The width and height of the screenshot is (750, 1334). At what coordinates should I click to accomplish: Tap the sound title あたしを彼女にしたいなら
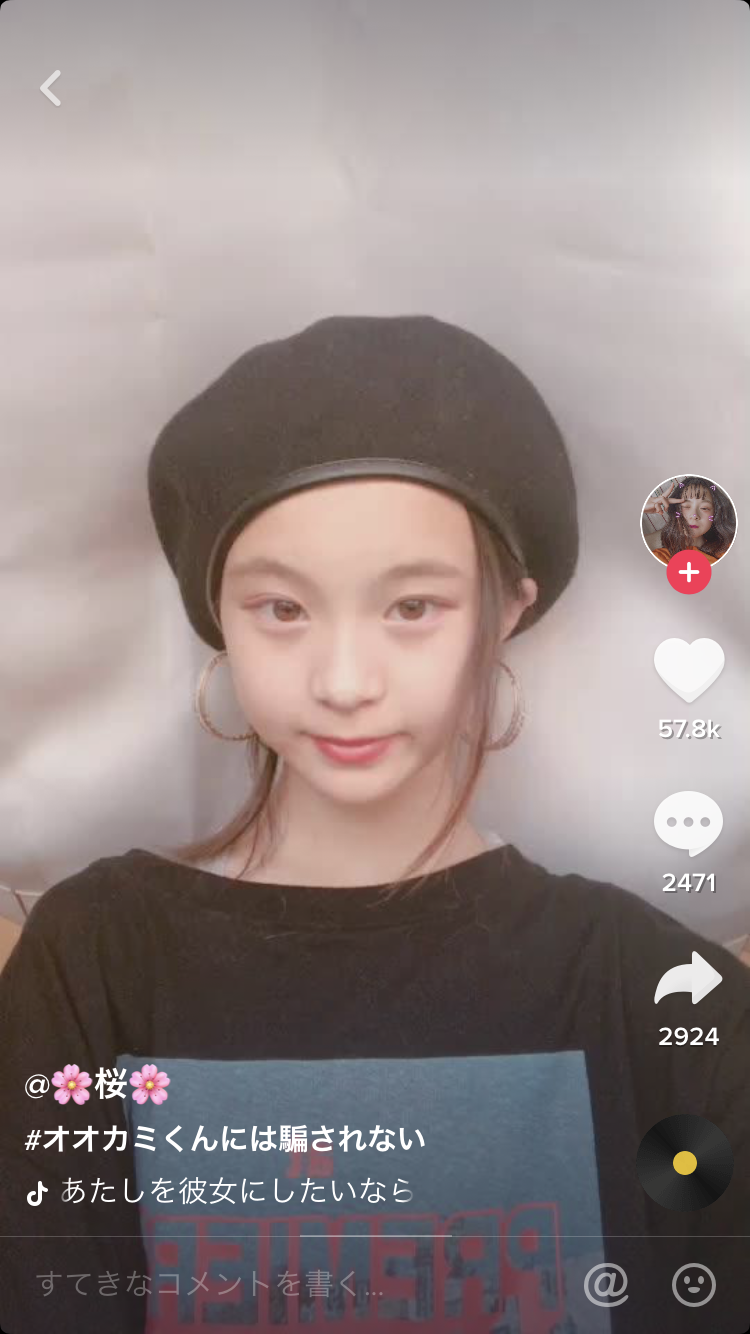pos(236,1190)
